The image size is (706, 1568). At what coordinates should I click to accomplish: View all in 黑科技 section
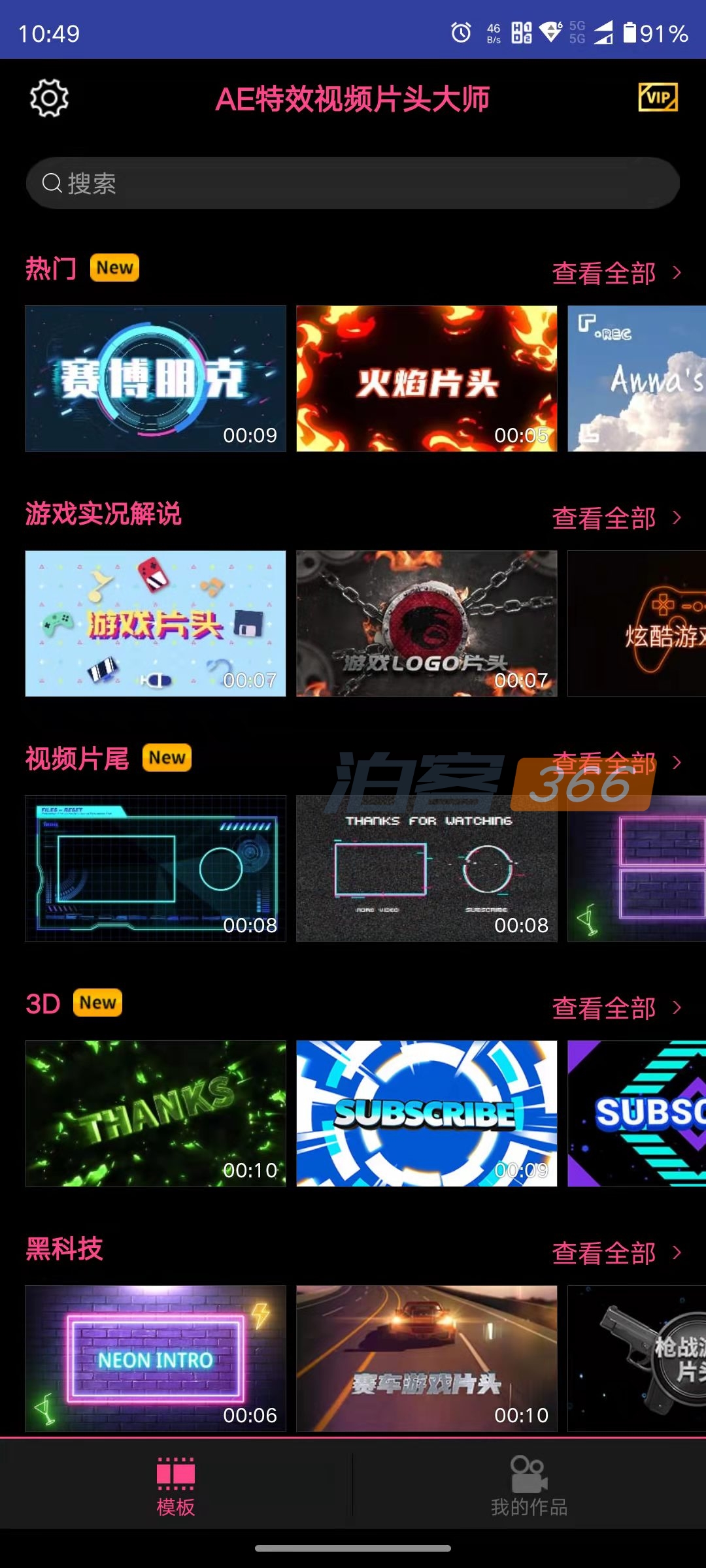(x=616, y=1253)
